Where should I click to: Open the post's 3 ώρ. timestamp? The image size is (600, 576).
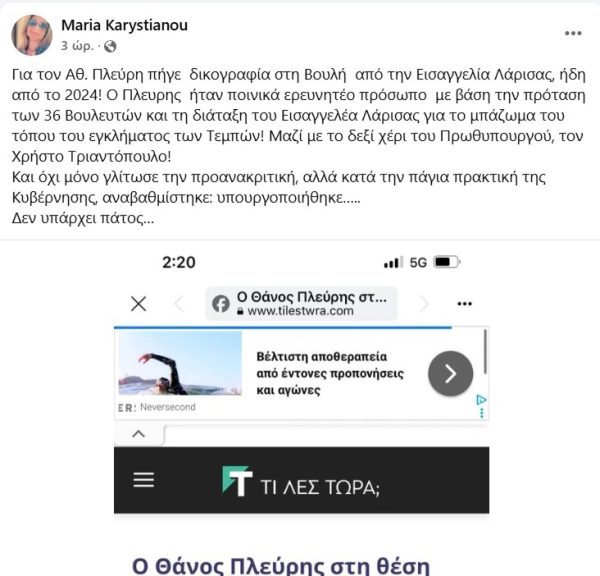coord(75,46)
